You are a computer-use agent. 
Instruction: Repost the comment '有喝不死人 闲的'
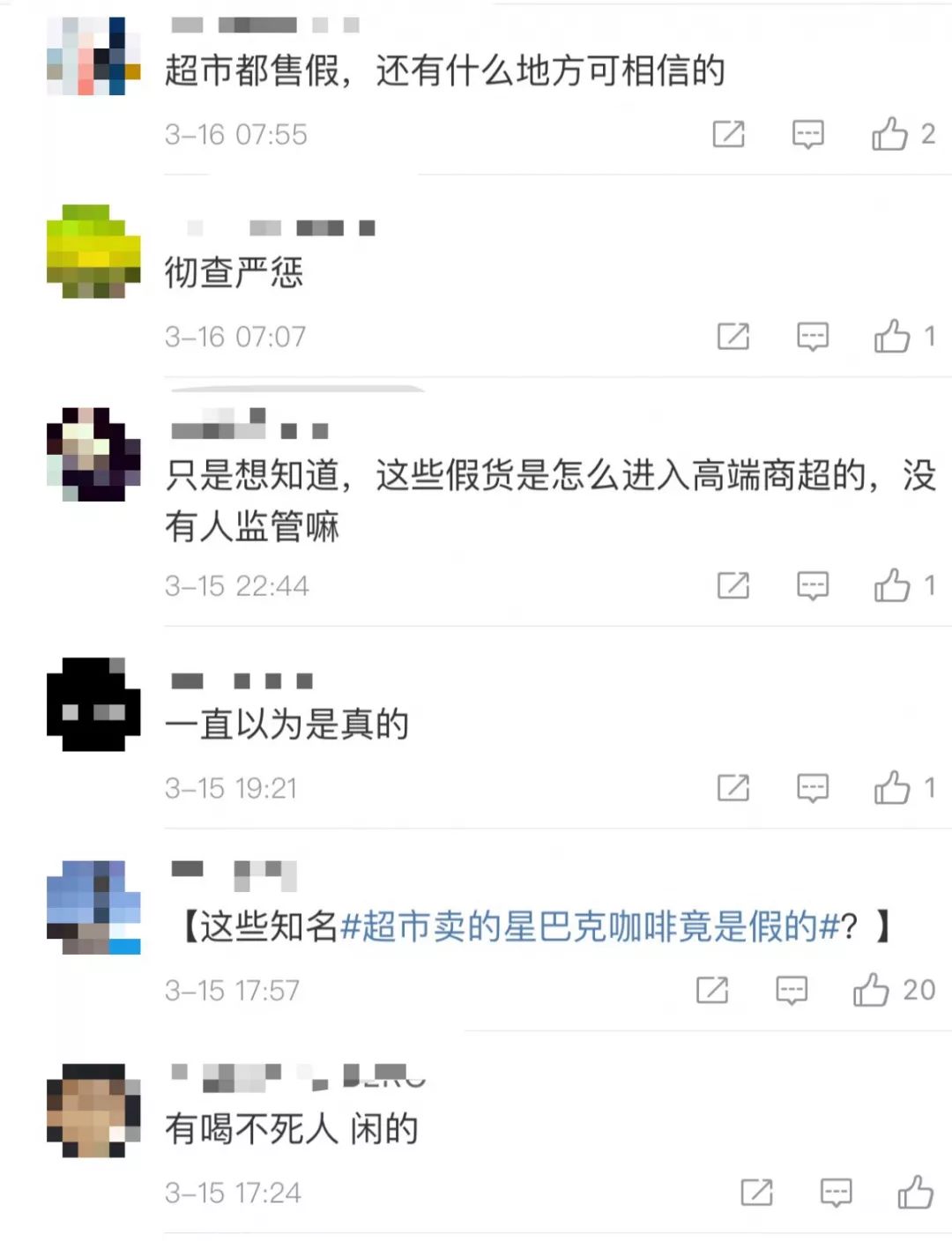755,1193
